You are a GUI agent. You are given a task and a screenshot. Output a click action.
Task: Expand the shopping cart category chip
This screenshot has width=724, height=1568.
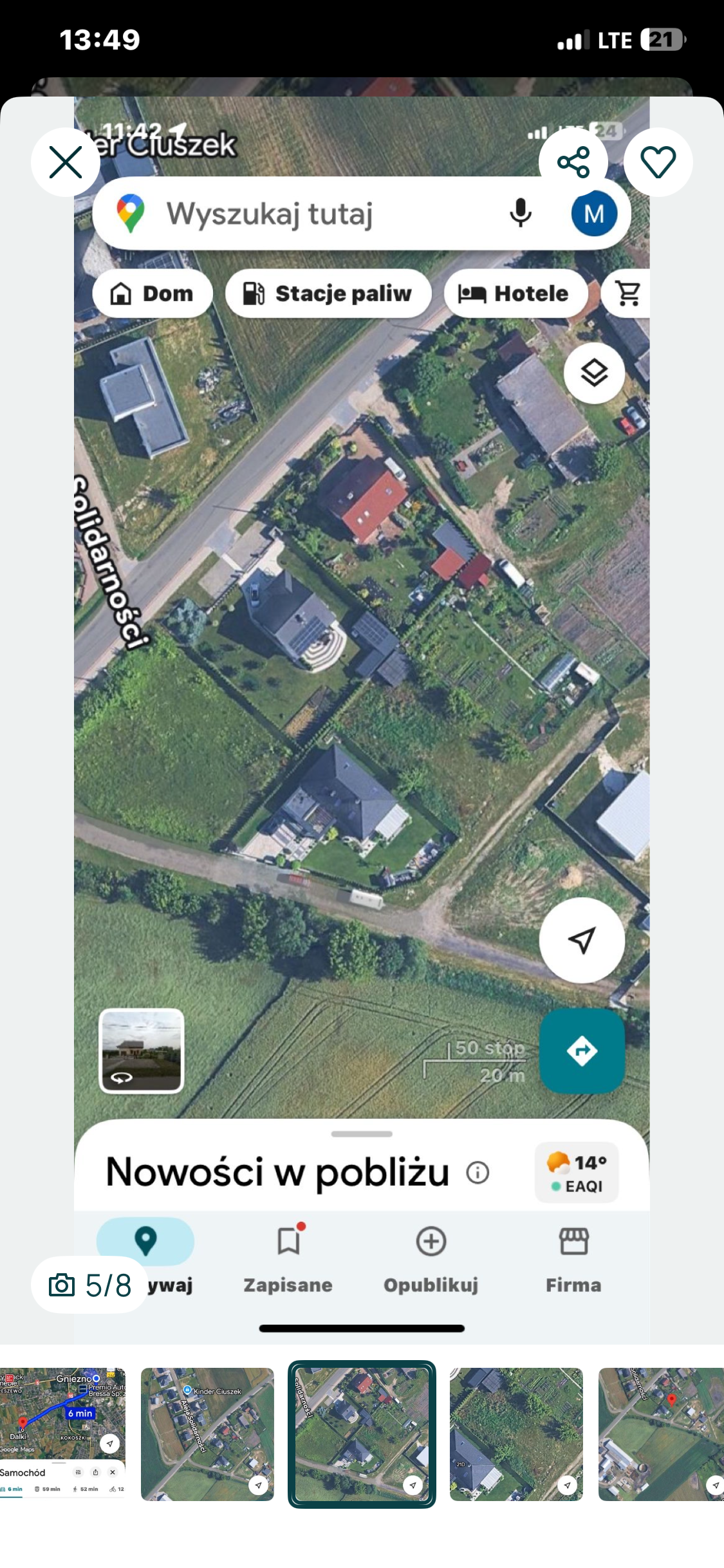tap(629, 294)
